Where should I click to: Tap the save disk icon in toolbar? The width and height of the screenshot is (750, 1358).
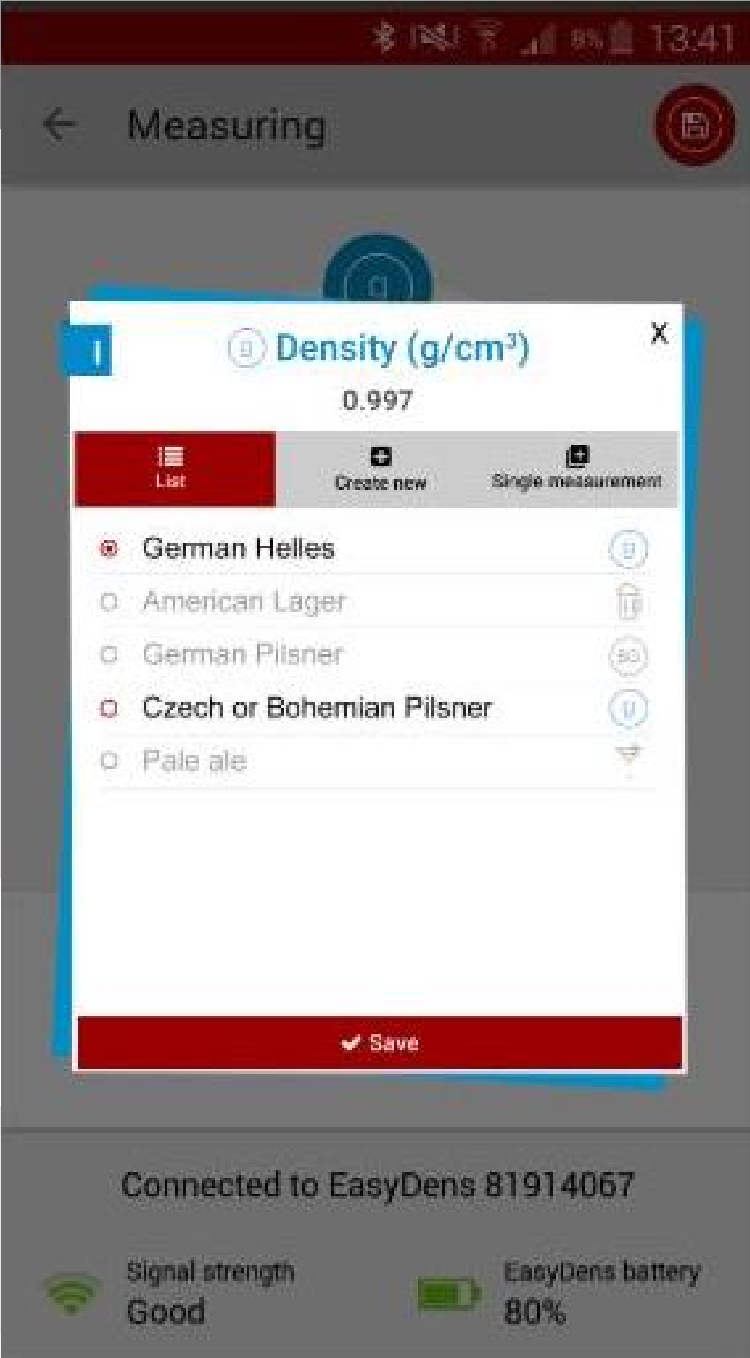(x=694, y=125)
